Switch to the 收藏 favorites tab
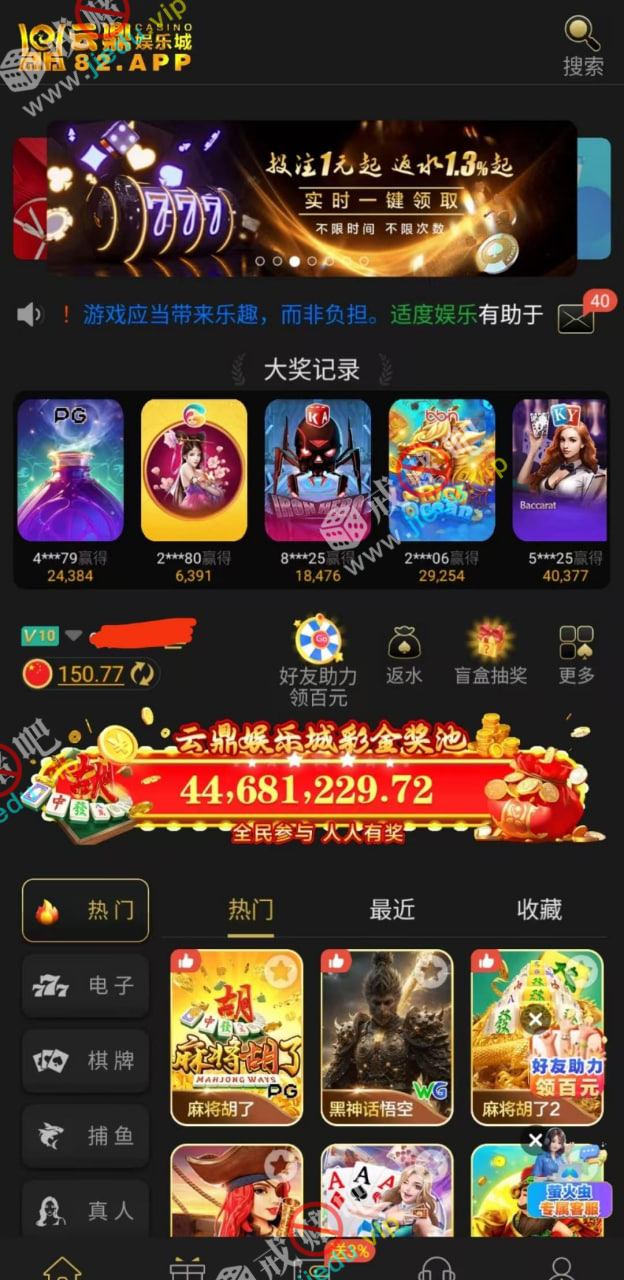 539,909
